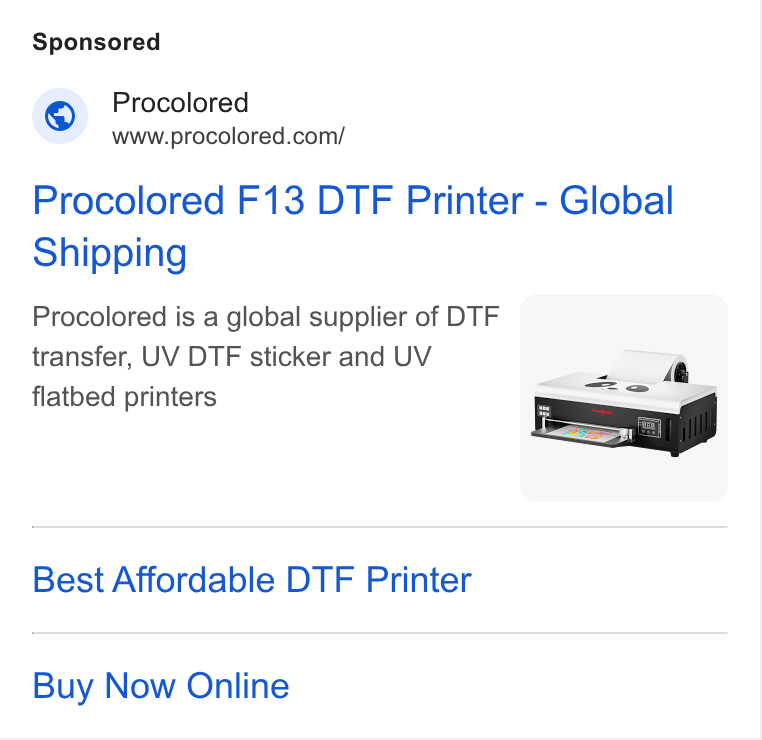
Task: Open the Buy Now Online sitelink
Action: coord(161,686)
